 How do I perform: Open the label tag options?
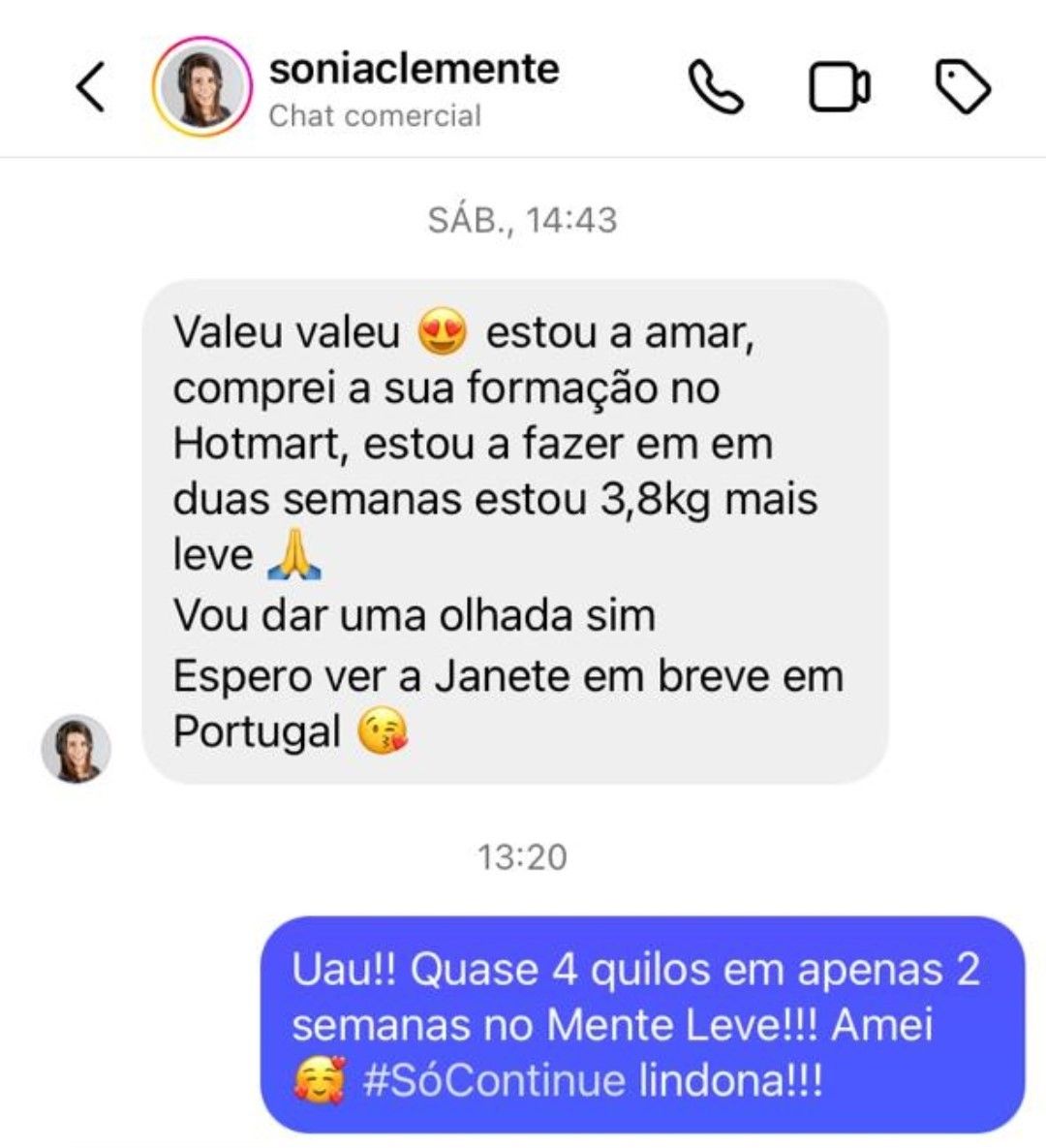pyautogui.click(x=963, y=87)
